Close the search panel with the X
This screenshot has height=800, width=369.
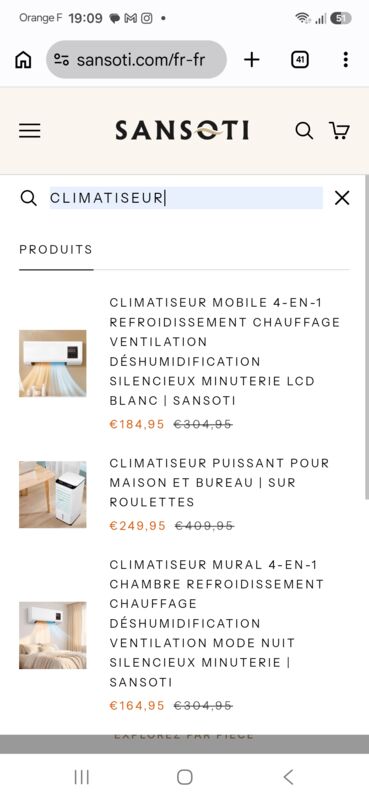pos(342,198)
